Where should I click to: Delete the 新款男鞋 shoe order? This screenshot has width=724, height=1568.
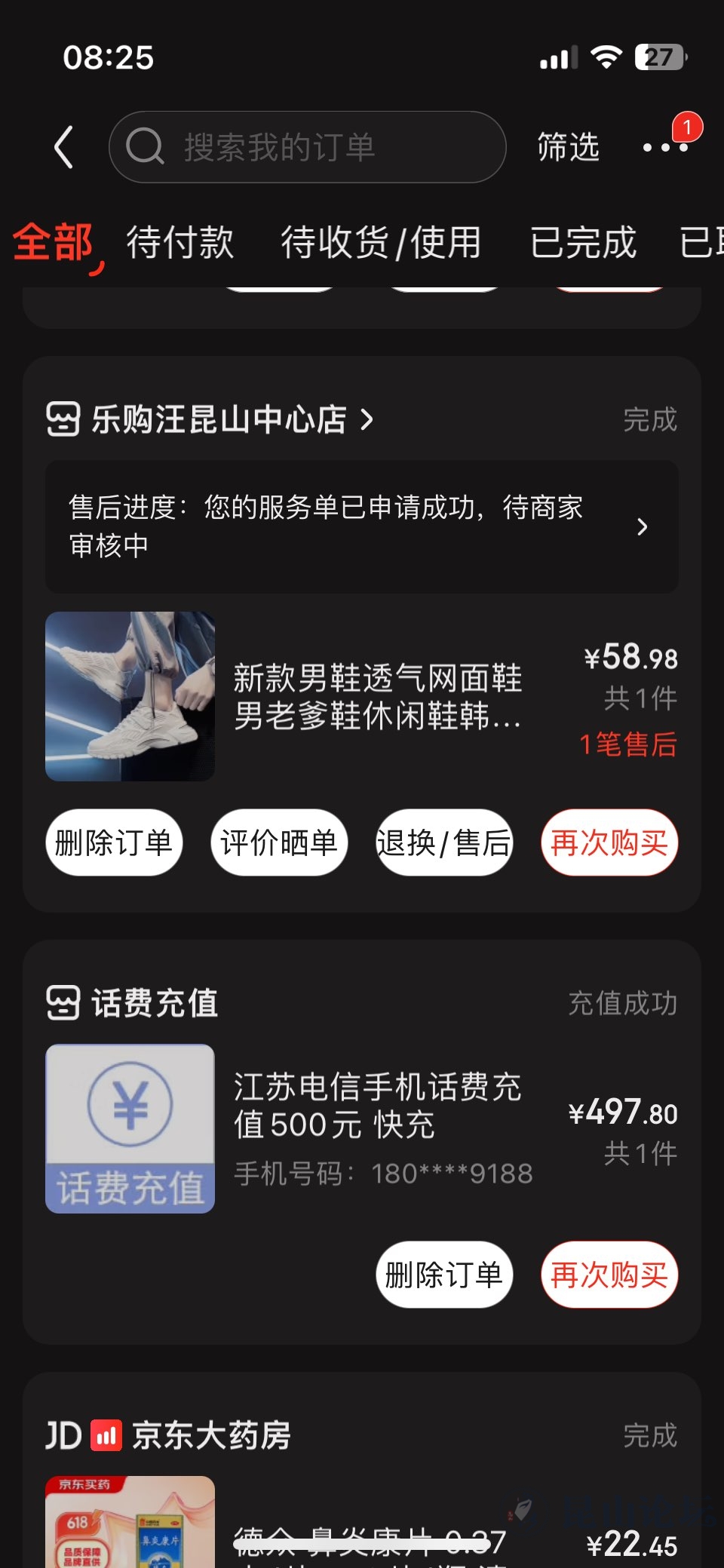tap(114, 842)
